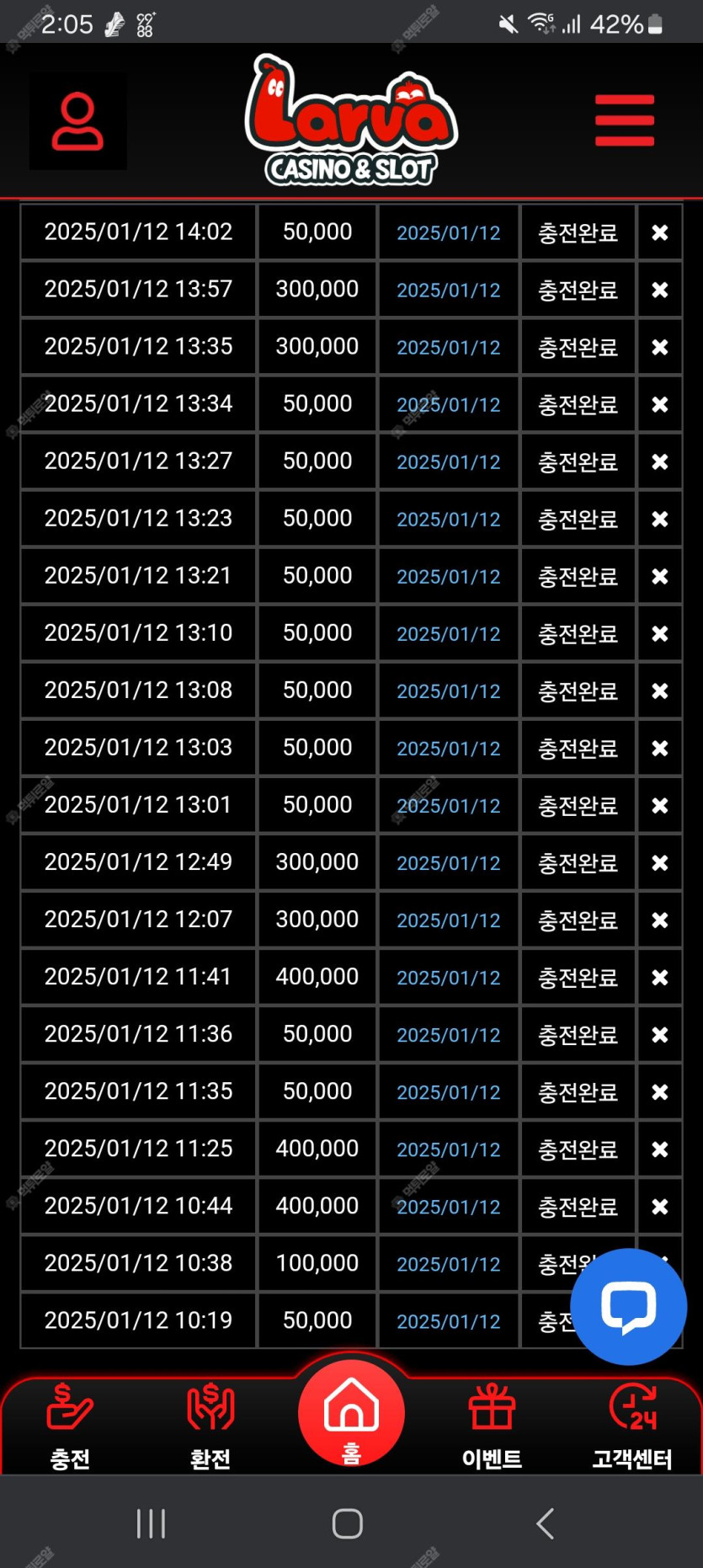
Task: Delete the 13:35 charge record
Action: (x=659, y=347)
